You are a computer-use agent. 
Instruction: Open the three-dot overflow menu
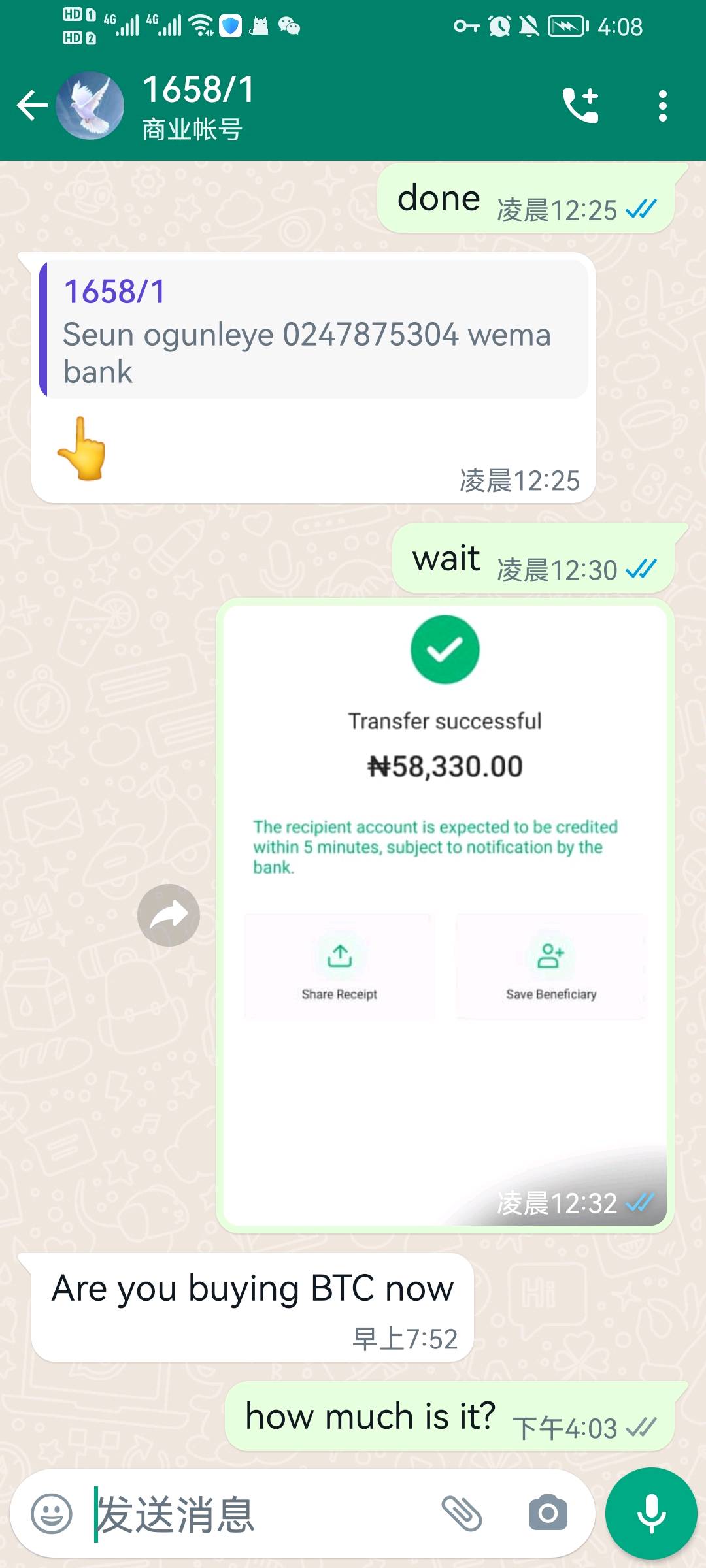(662, 106)
